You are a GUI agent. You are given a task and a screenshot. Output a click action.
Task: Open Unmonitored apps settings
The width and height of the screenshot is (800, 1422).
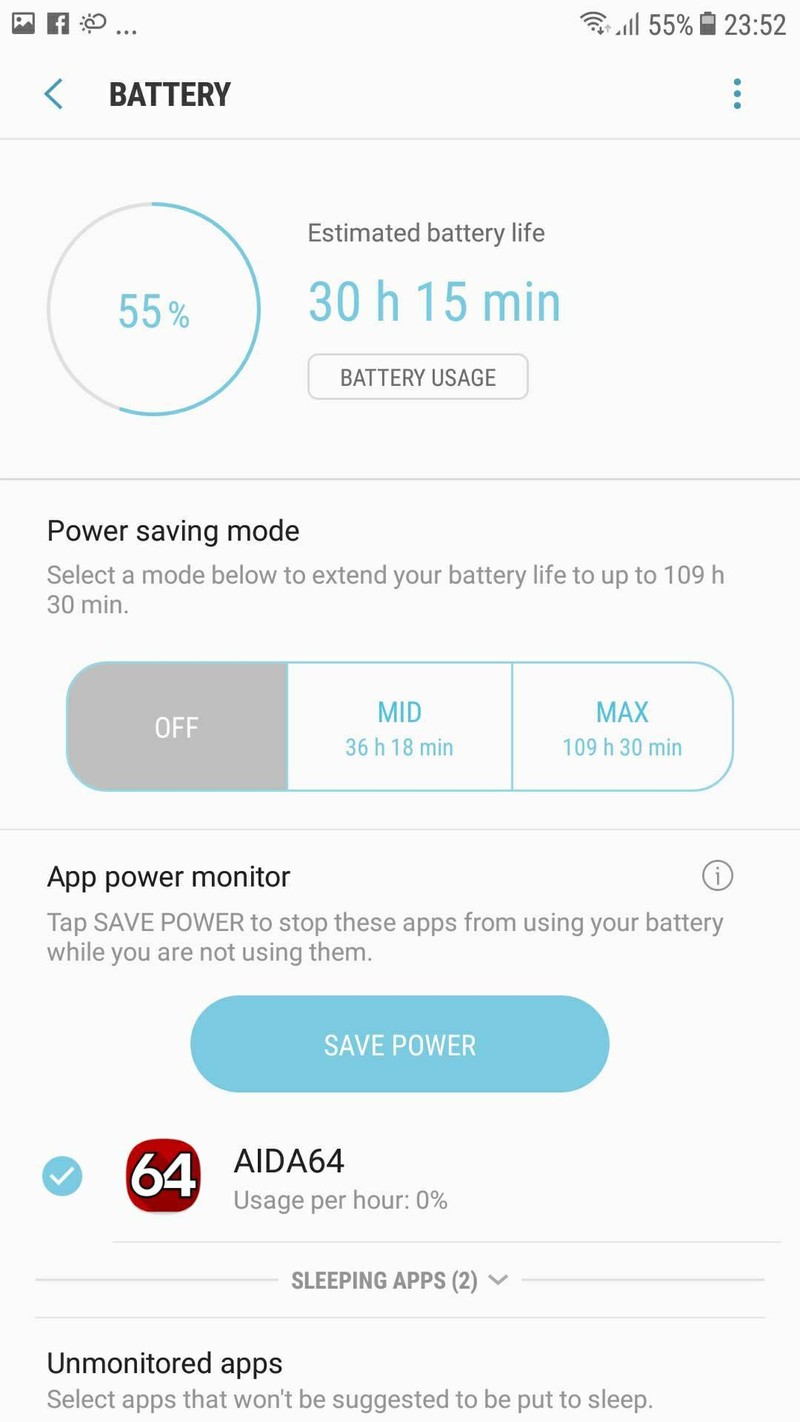click(x=163, y=1363)
